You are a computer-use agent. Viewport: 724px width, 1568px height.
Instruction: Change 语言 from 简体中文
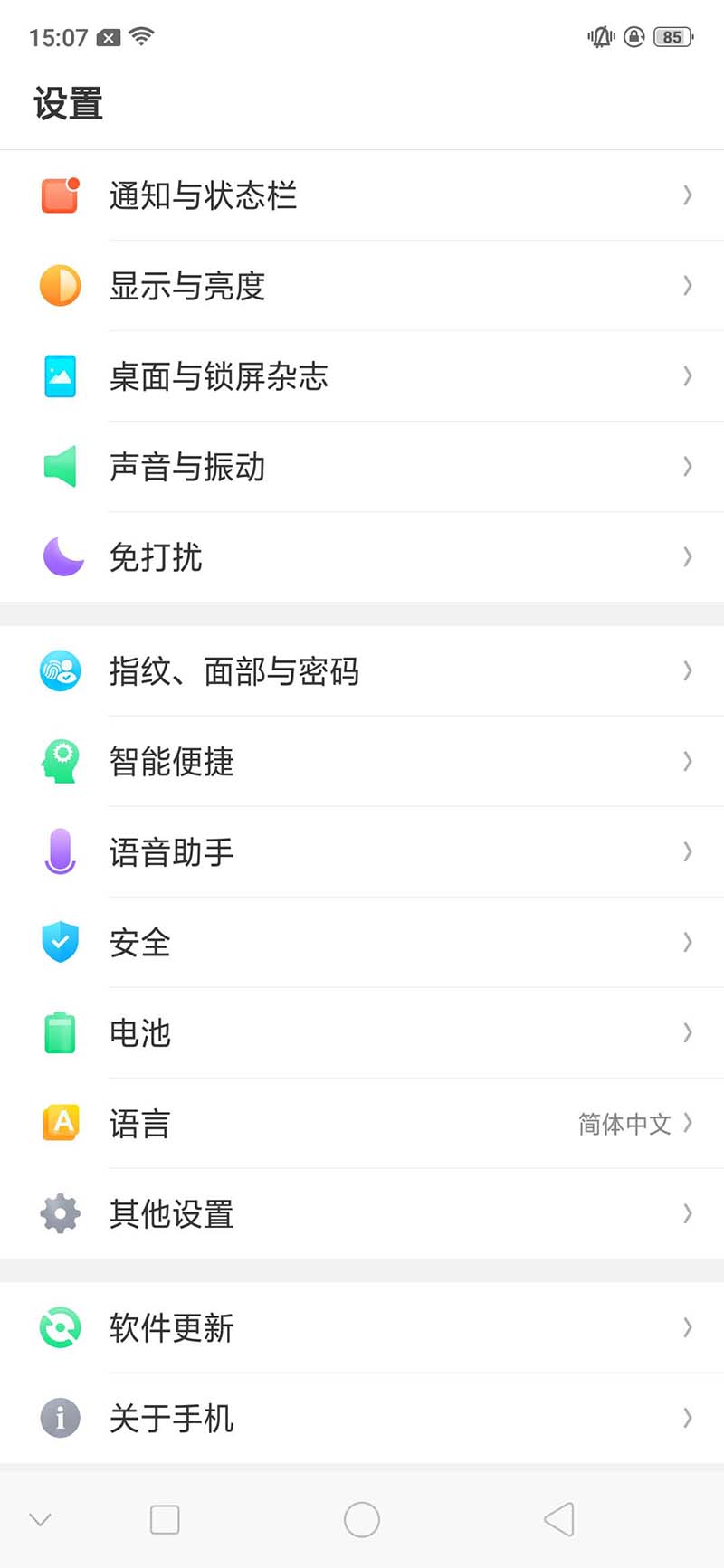click(362, 1124)
